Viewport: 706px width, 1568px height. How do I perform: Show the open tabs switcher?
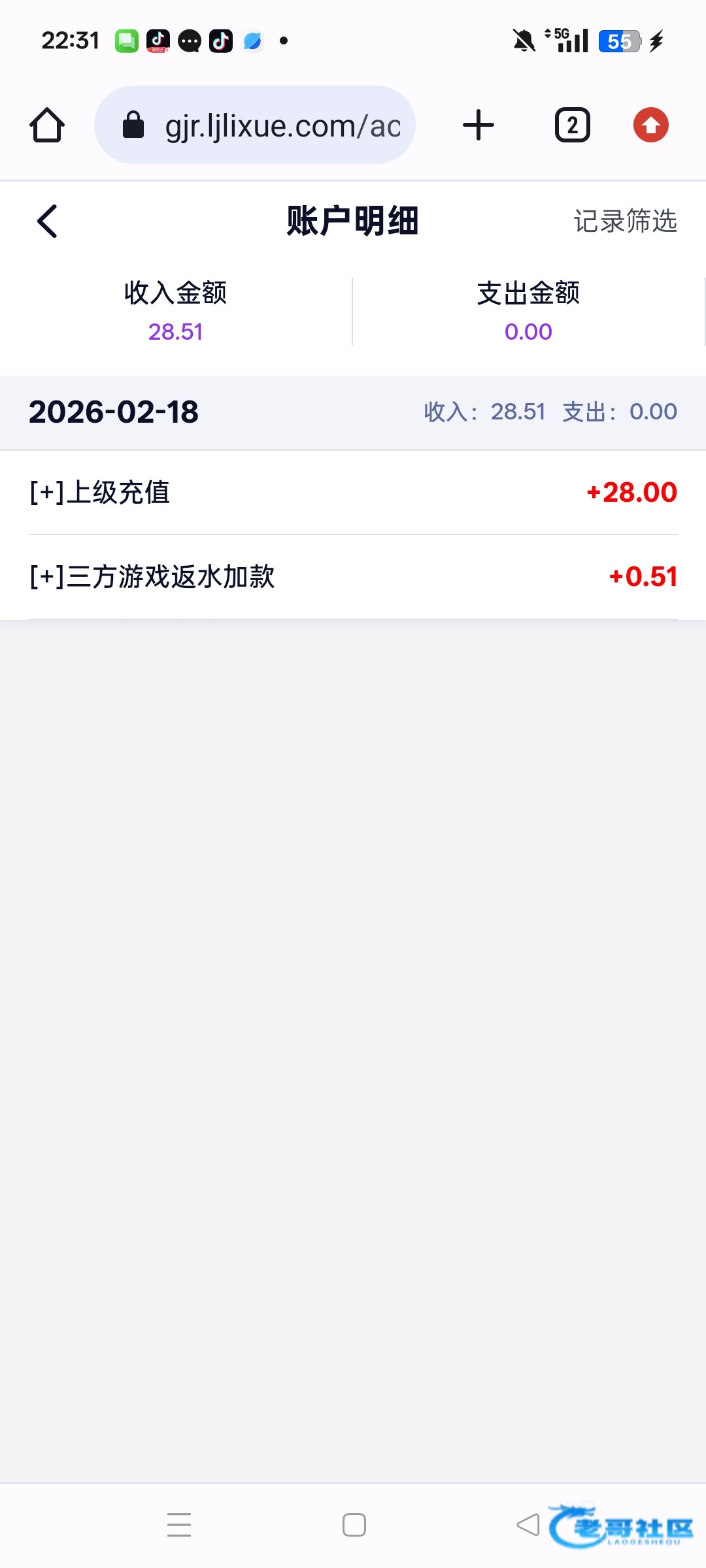point(572,125)
